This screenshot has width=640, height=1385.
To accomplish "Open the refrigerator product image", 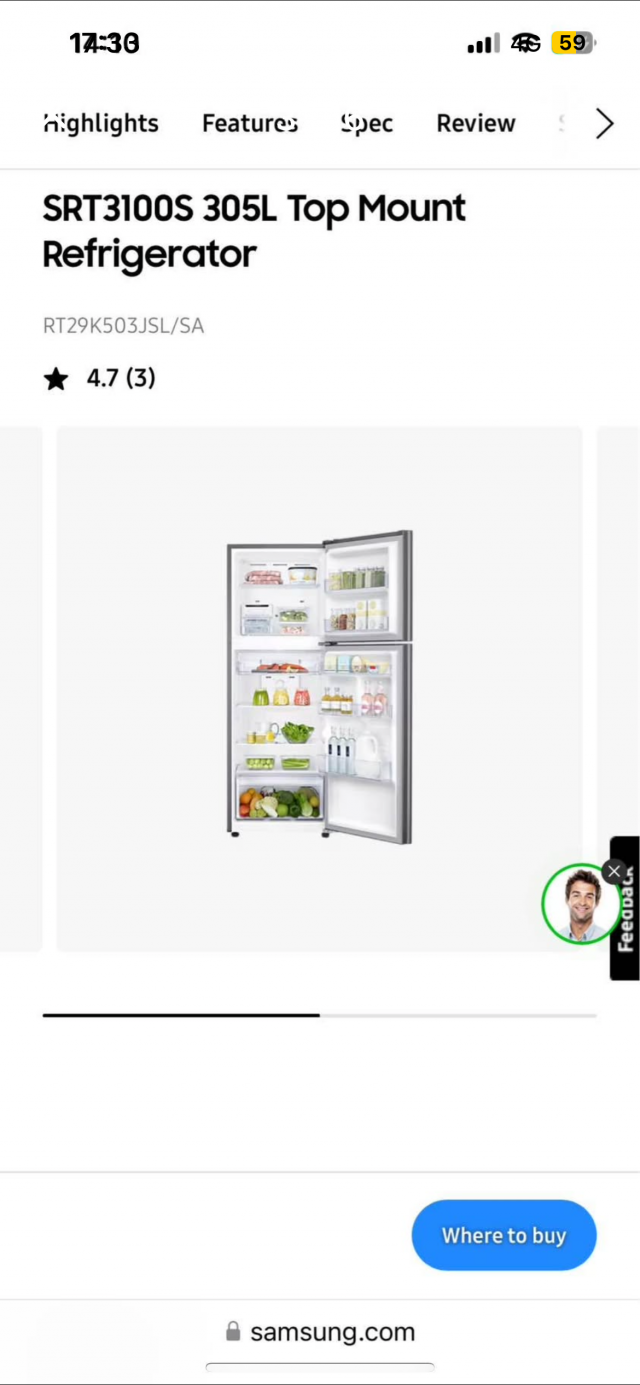I will click(x=319, y=689).
